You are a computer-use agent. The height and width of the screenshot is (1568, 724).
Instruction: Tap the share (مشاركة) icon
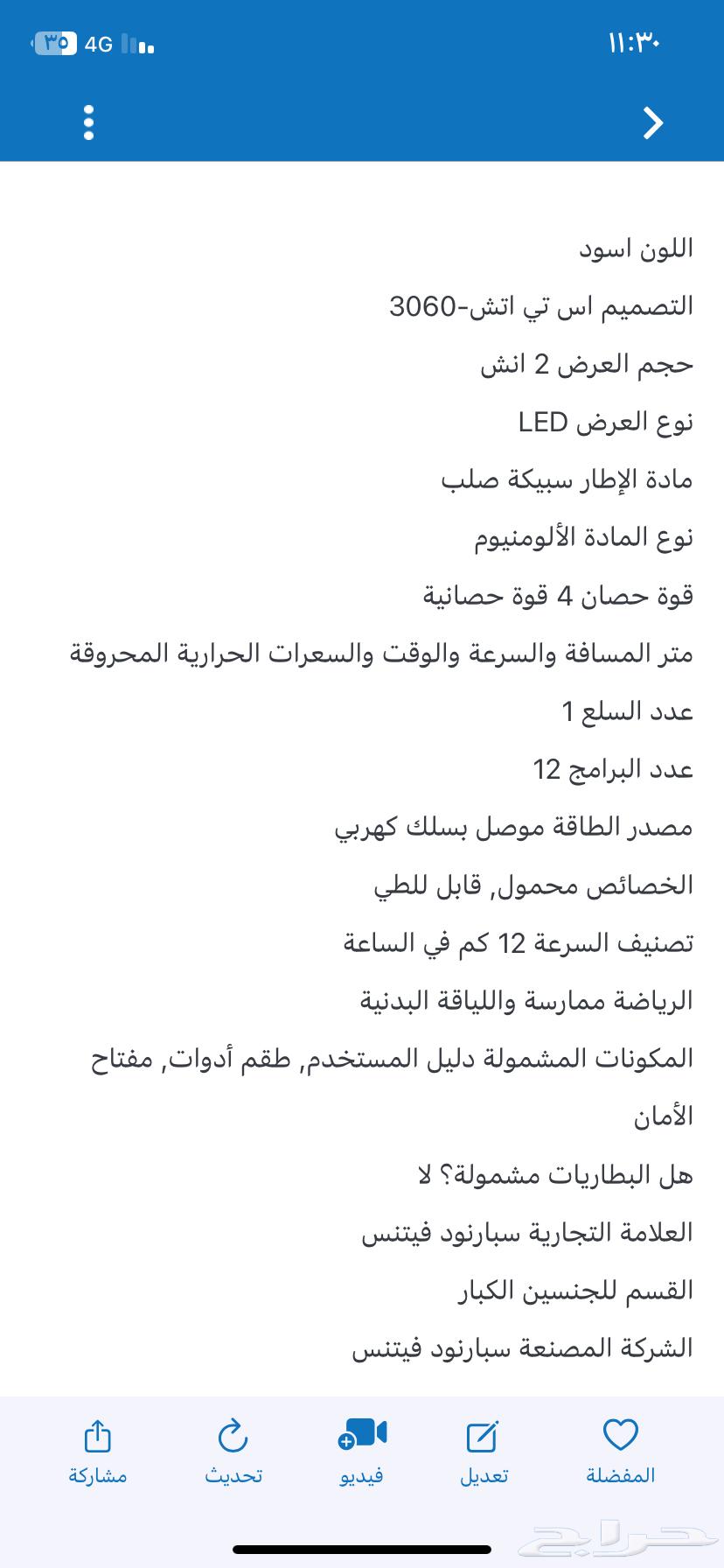pos(98,1435)
